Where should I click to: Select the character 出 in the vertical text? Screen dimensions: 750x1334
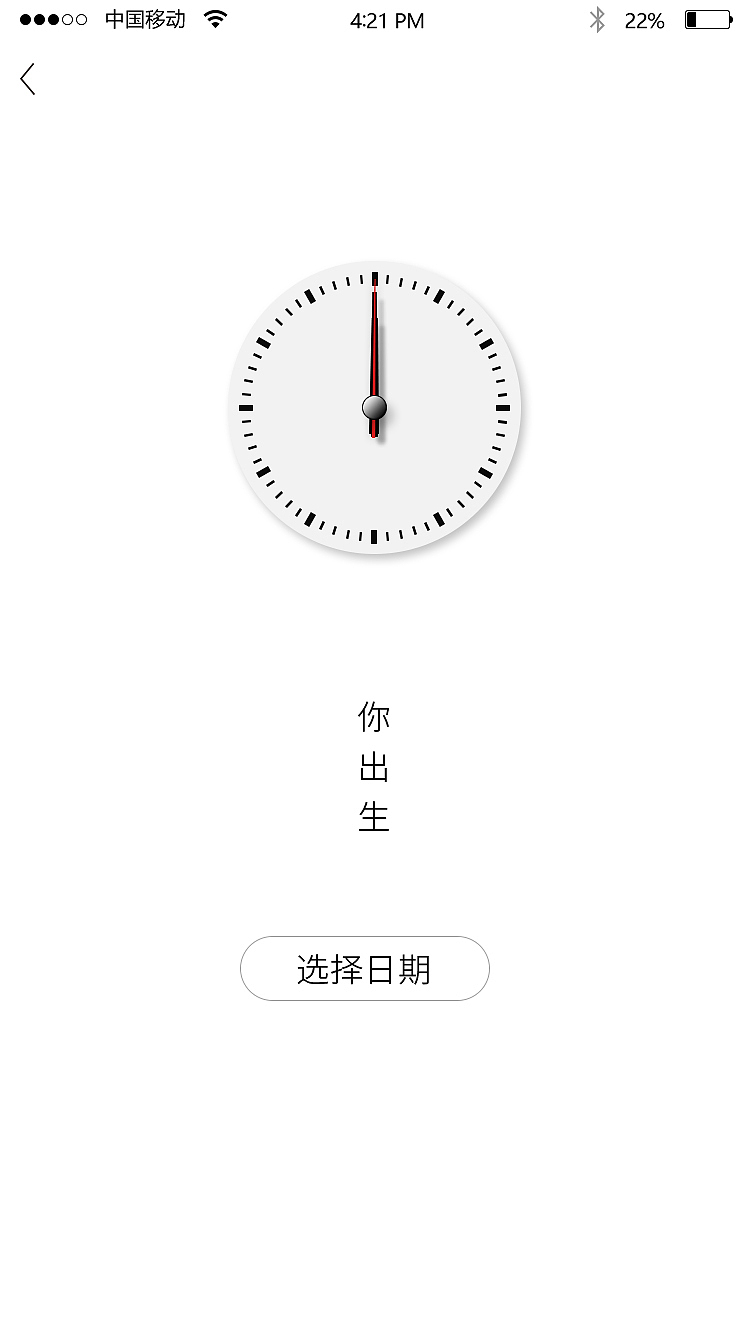pos(374,766)
